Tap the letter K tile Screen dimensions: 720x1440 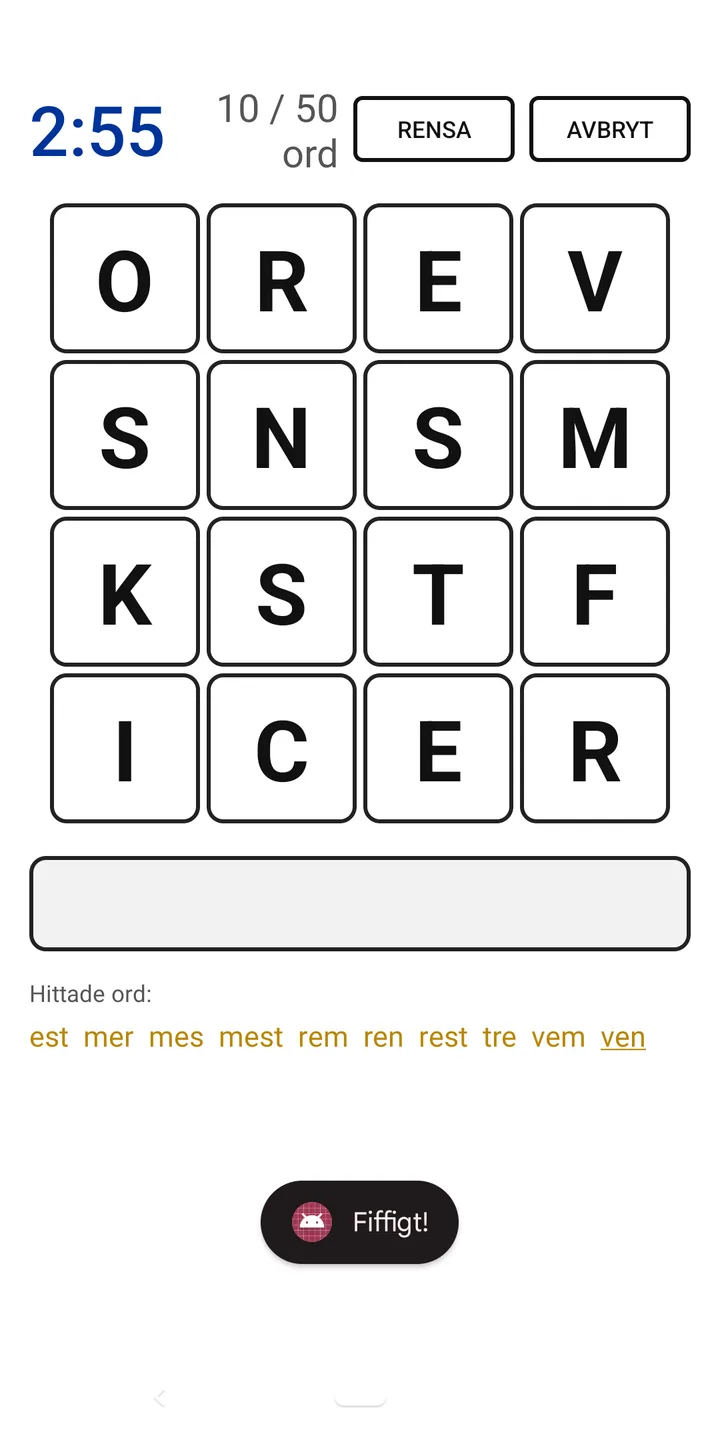pos(125,592)
